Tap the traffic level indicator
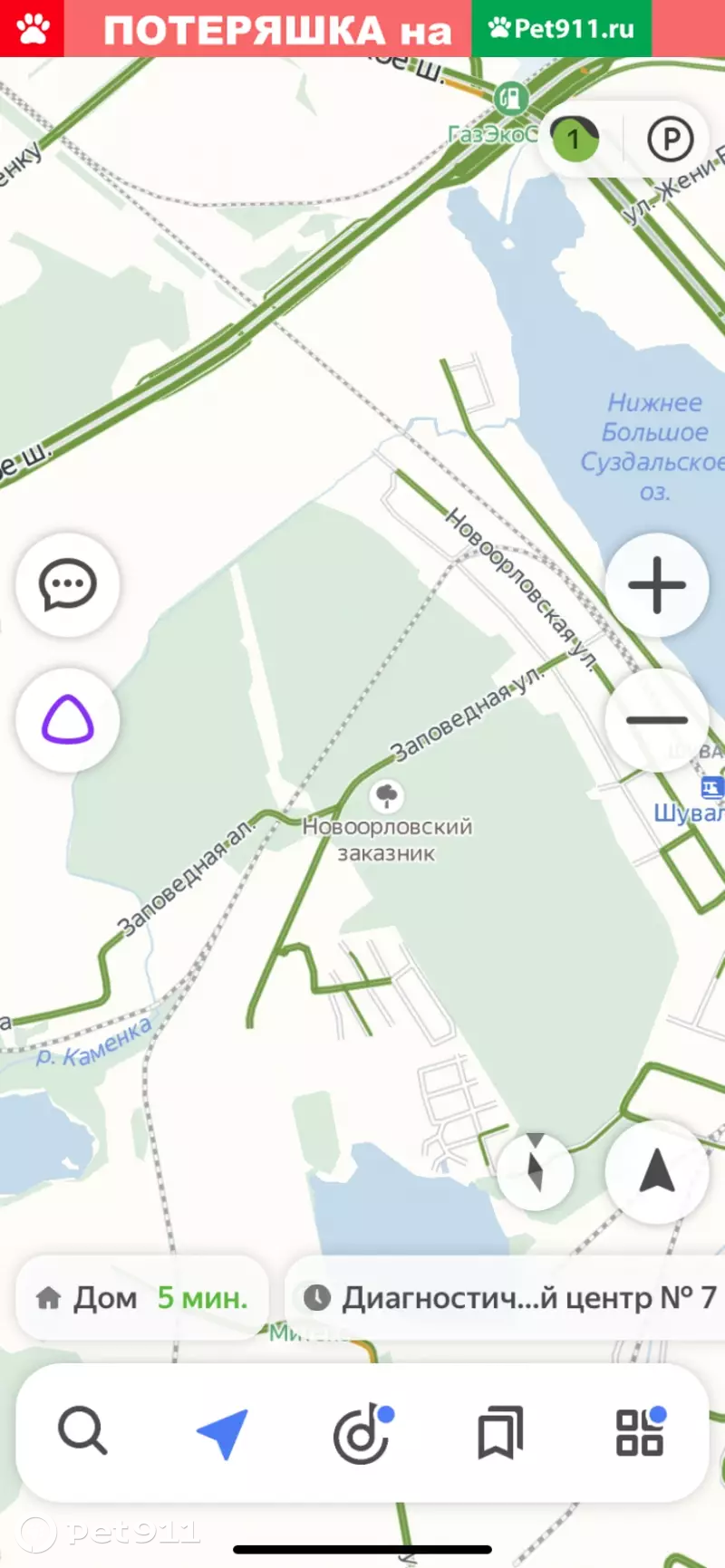This screenshot has width=725, height=1568. [575, 139]
